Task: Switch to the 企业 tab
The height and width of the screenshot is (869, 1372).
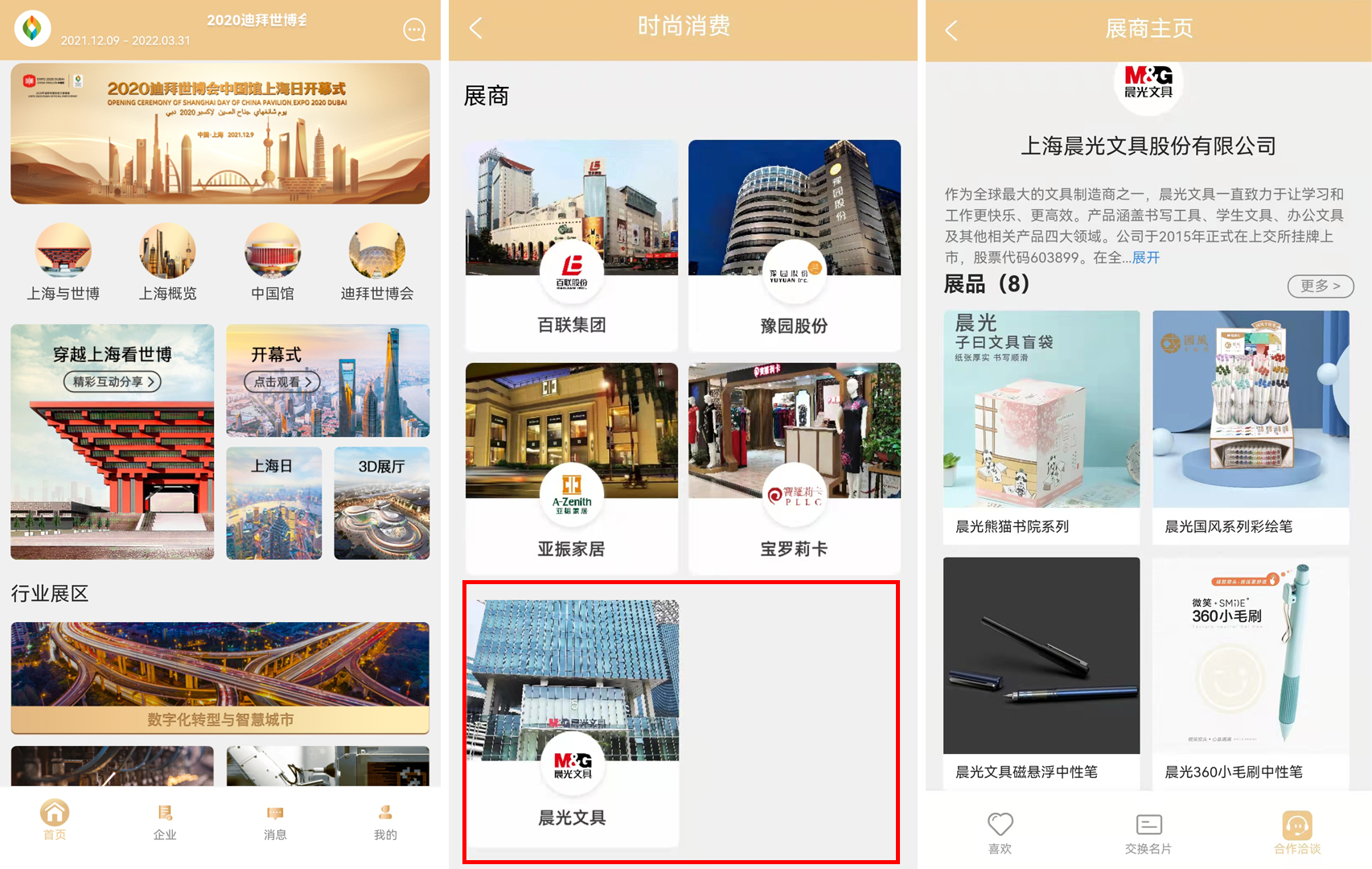Action: click(x=165, y=822)
